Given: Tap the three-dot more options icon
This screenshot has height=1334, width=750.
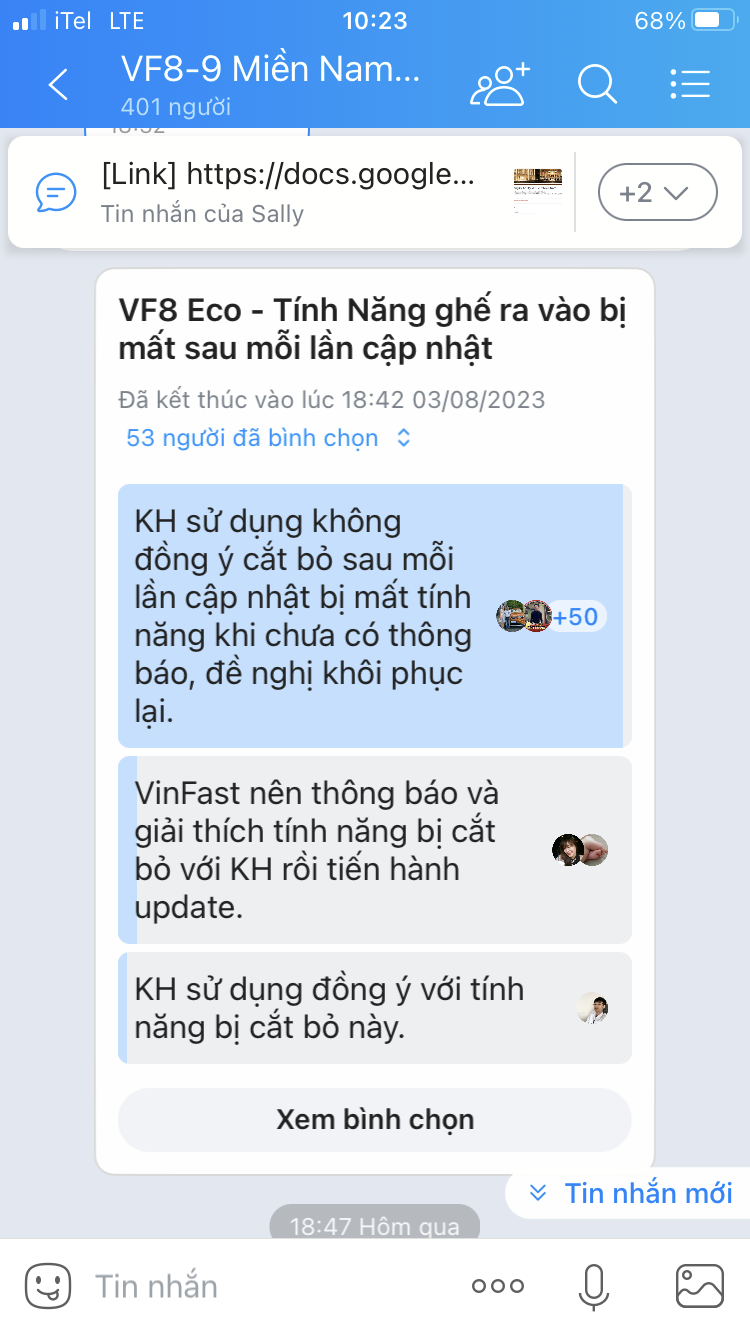Looking at the screenshot, I should (x=497, y=1287).
